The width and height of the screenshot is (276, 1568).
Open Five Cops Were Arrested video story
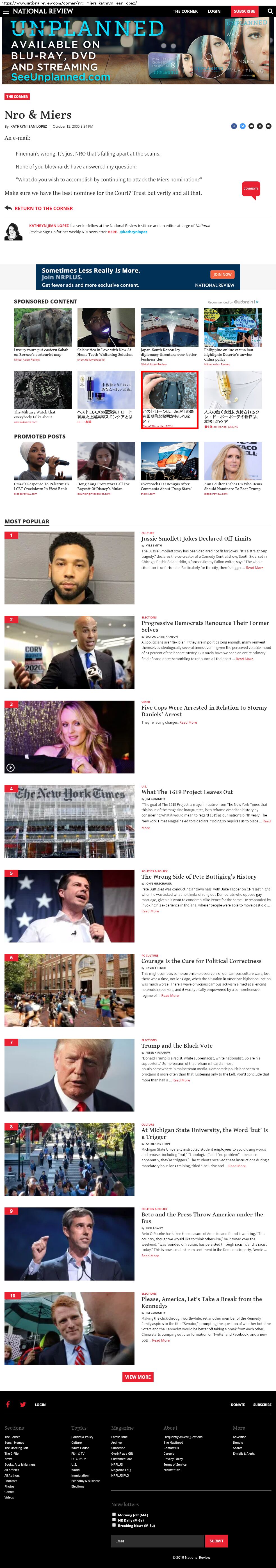click(x=204, y=710)
